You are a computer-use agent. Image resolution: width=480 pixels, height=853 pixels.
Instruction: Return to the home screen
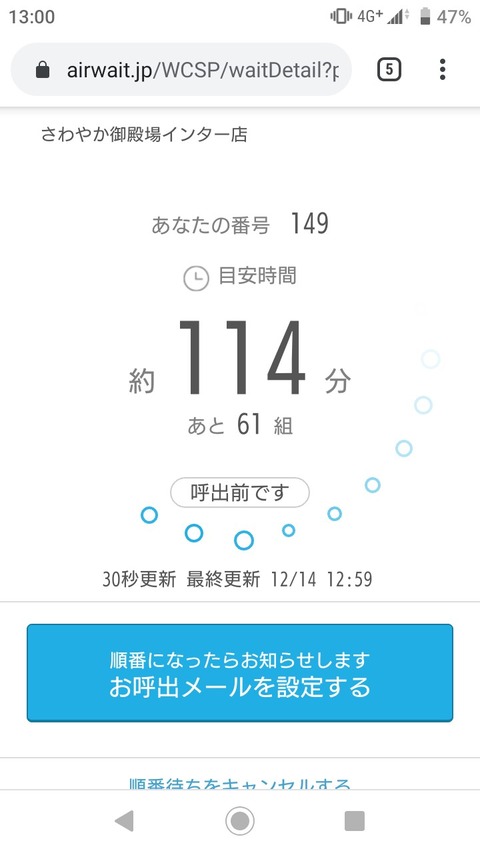(239, 821)
